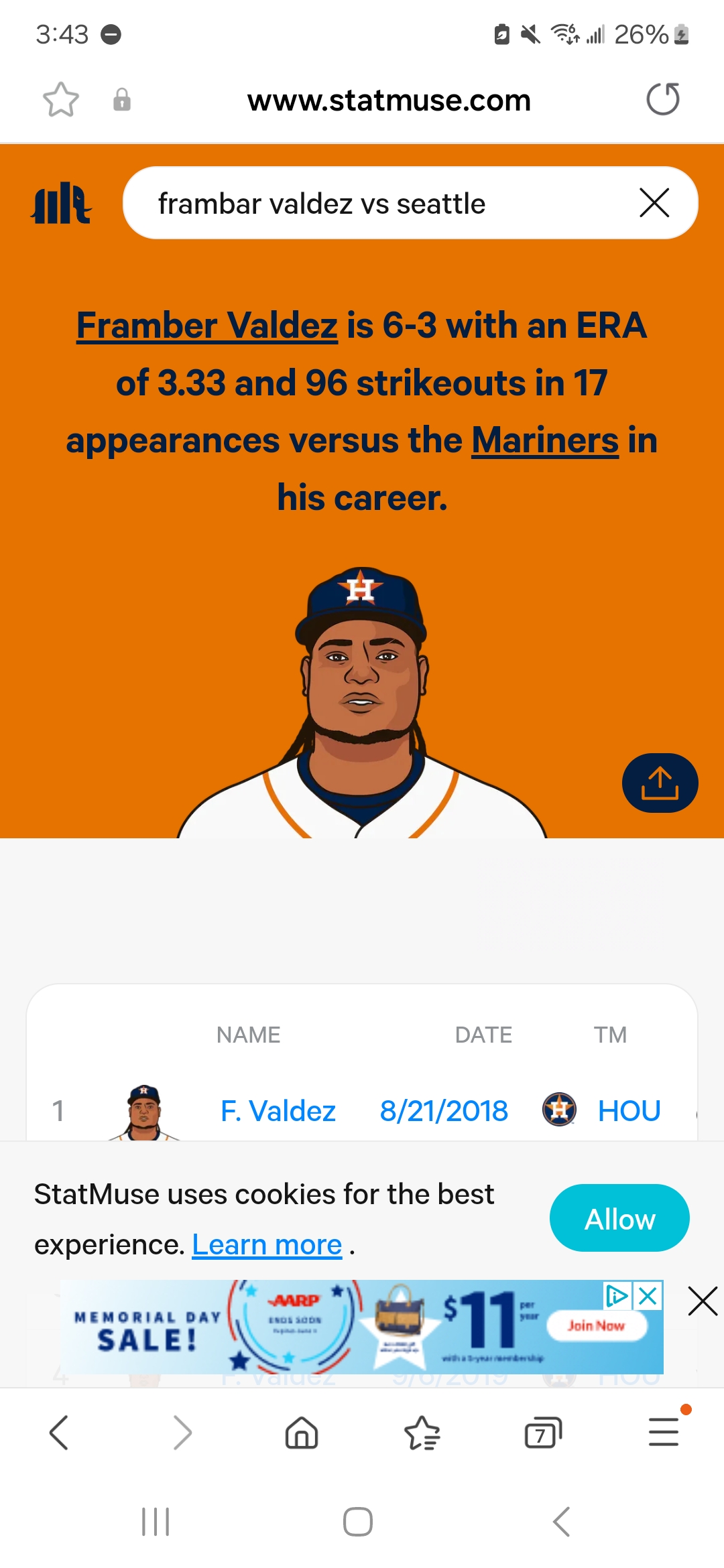Clear the search query text
The width and height of the screenshot is (724, 1568).
coord(654,203)
